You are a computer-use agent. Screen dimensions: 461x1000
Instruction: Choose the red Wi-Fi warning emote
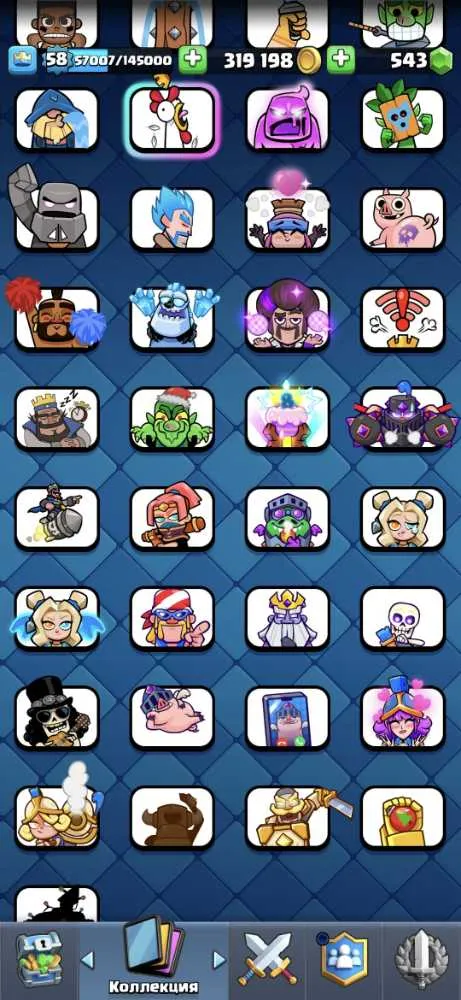(x=403, y=318)
